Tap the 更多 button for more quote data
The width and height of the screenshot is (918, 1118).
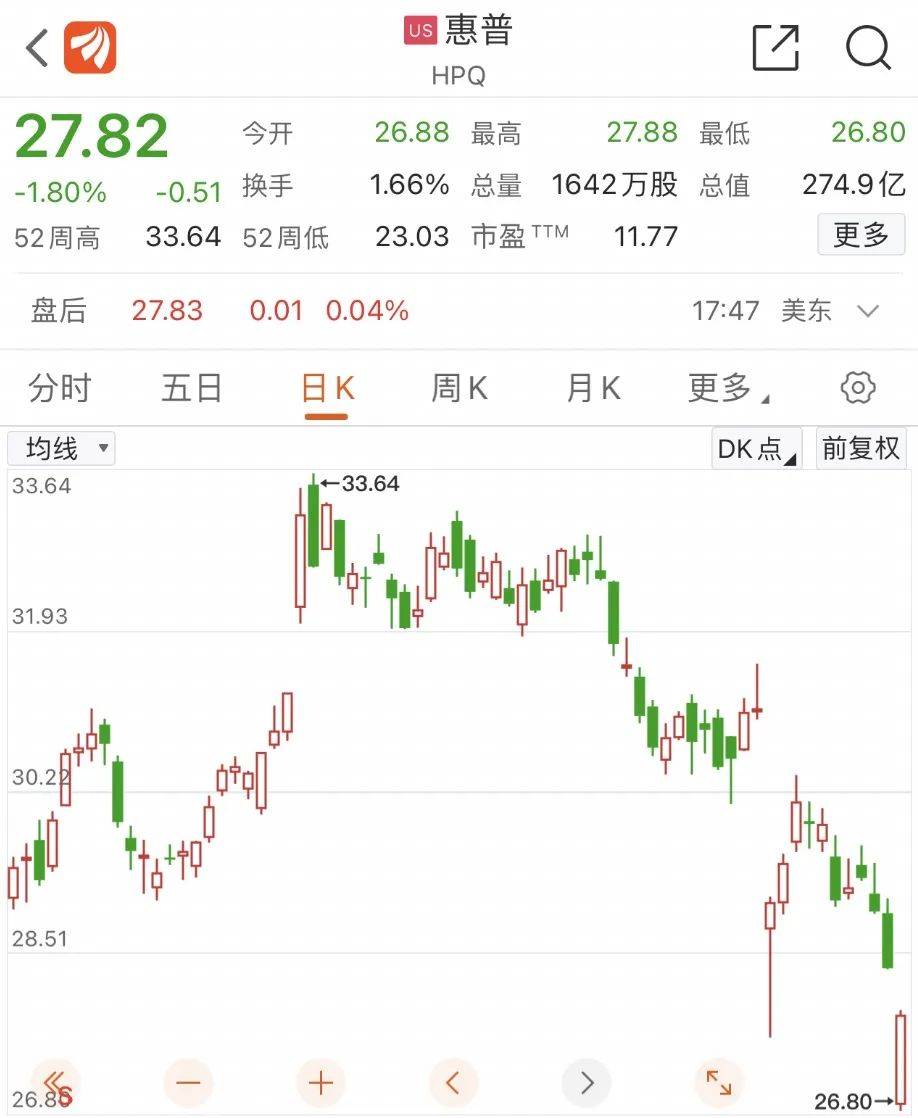(x=861, y=235)
